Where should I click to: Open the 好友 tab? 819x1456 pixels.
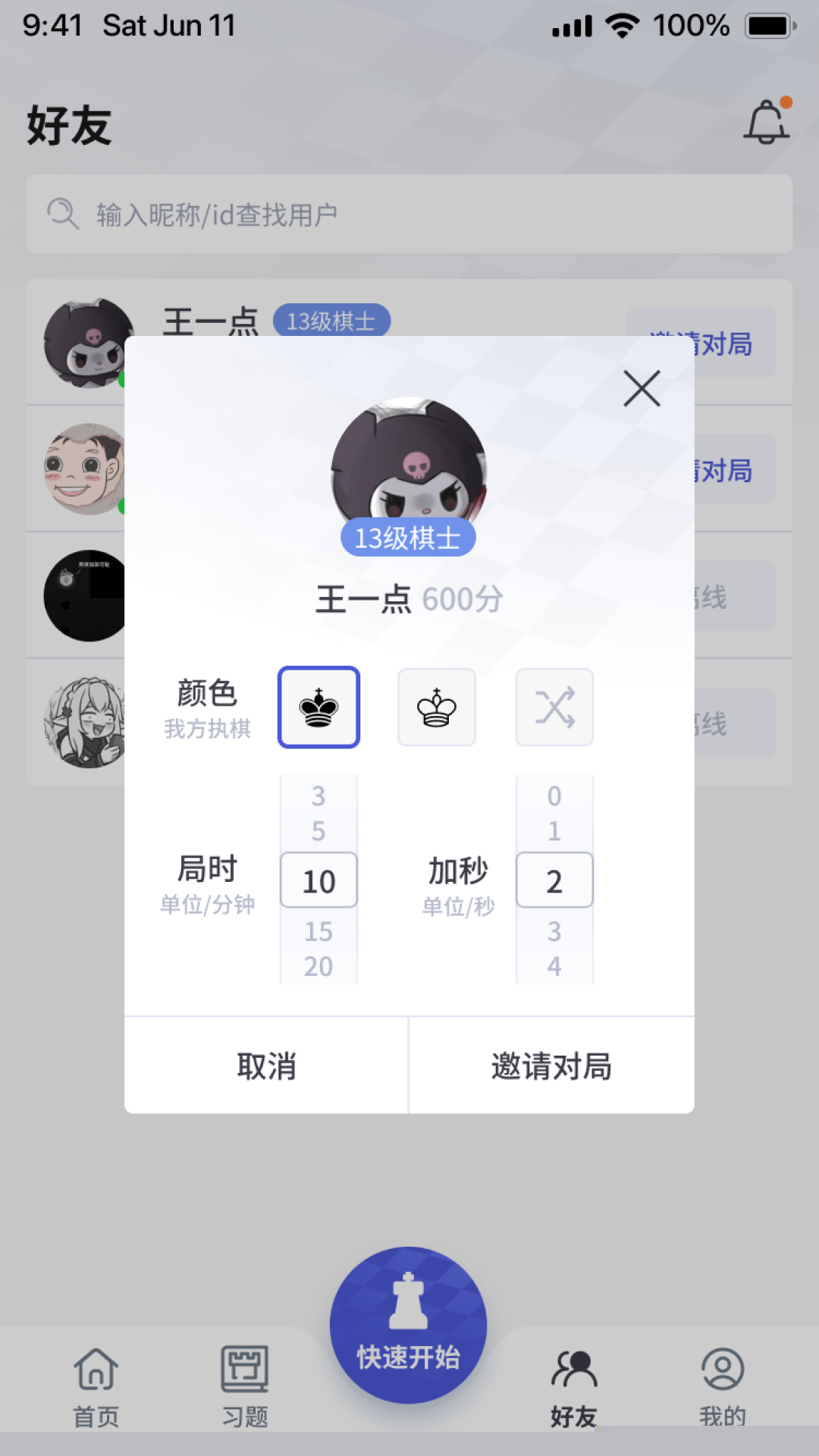pos(574,1387)
